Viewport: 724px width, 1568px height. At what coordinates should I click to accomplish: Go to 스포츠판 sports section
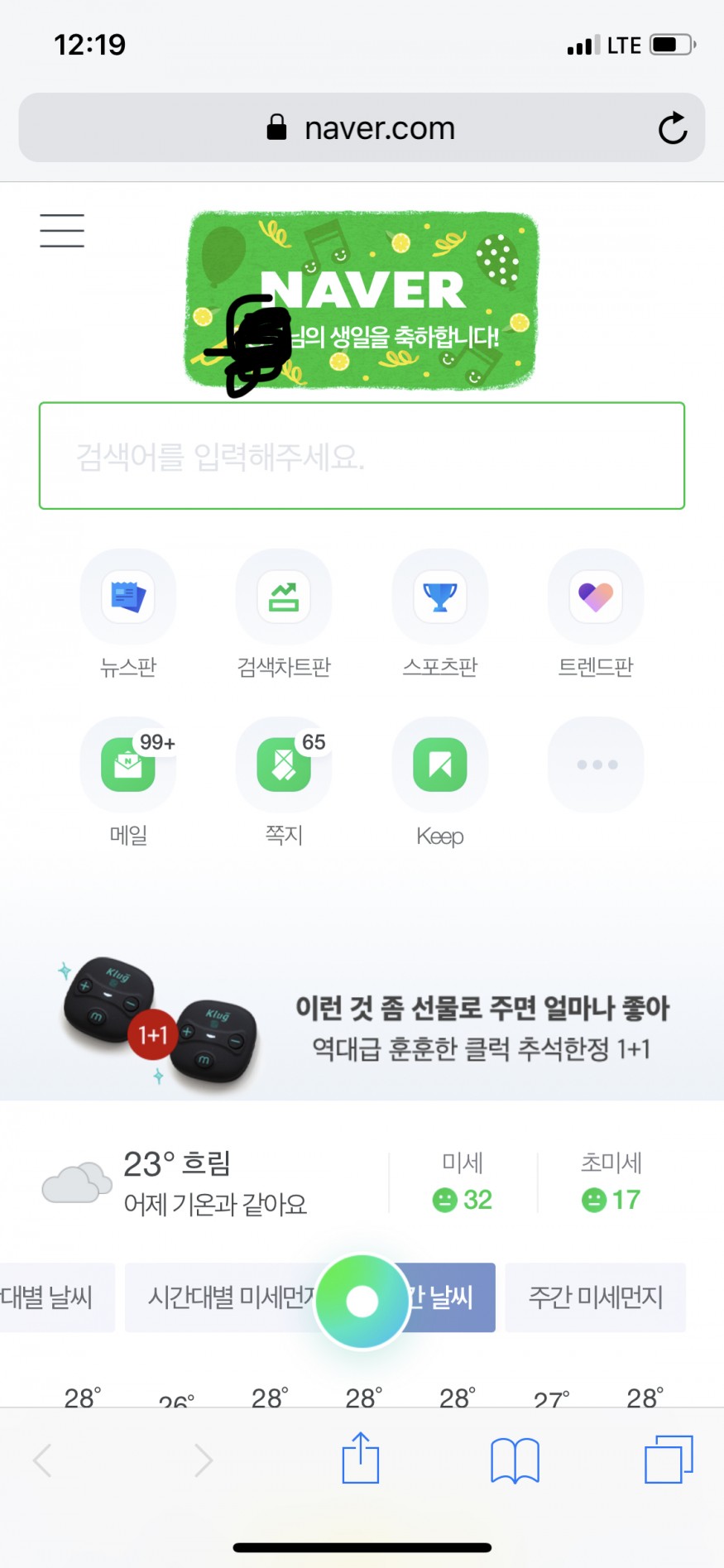click(439, 597)
